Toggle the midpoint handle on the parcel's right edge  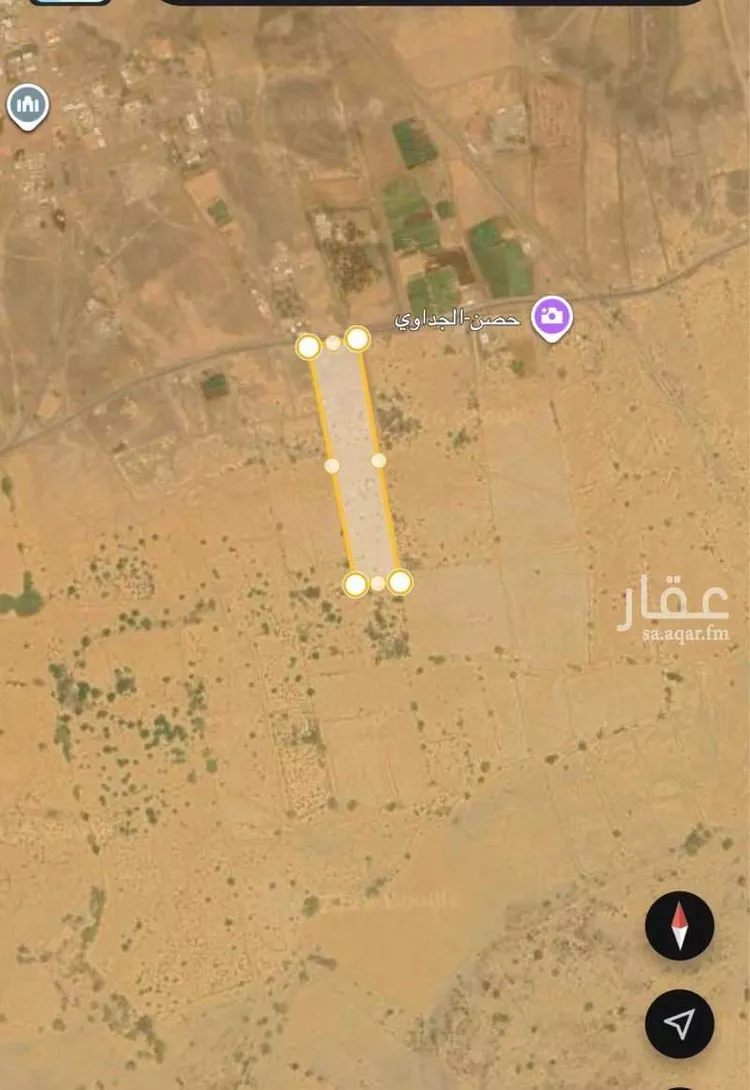point(377,461)
